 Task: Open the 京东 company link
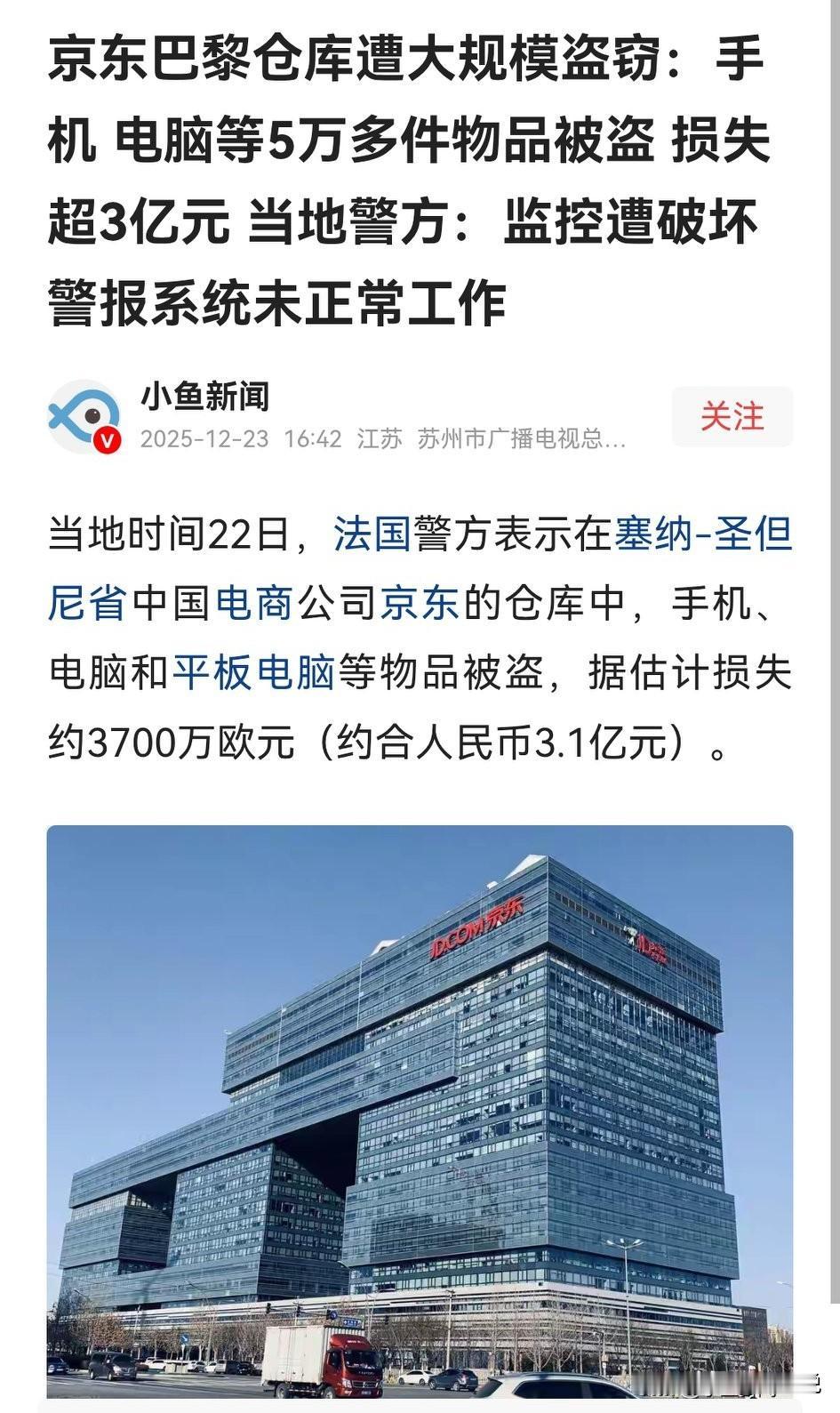[420, 602]
